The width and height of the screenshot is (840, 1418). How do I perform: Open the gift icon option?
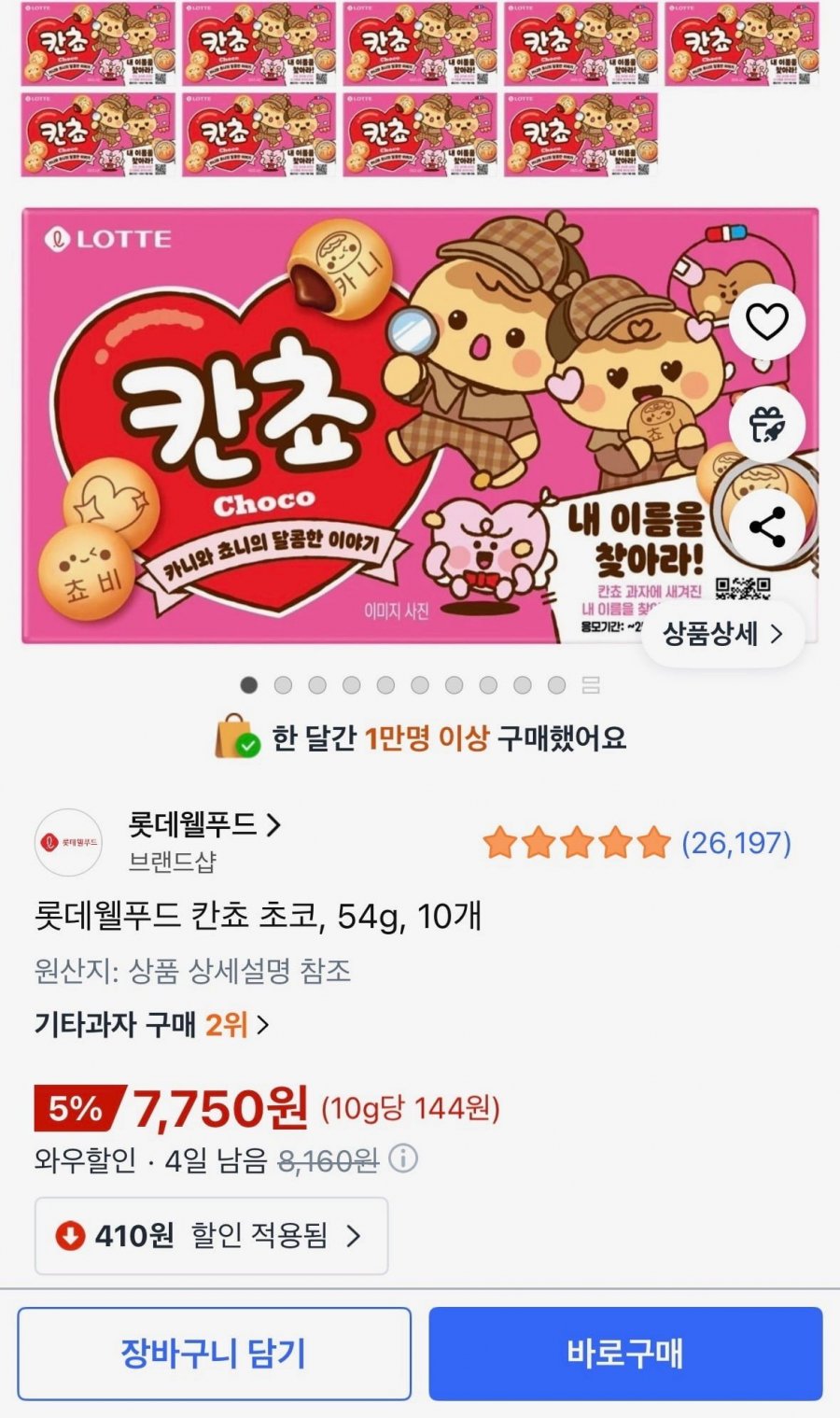pos(767,425)
